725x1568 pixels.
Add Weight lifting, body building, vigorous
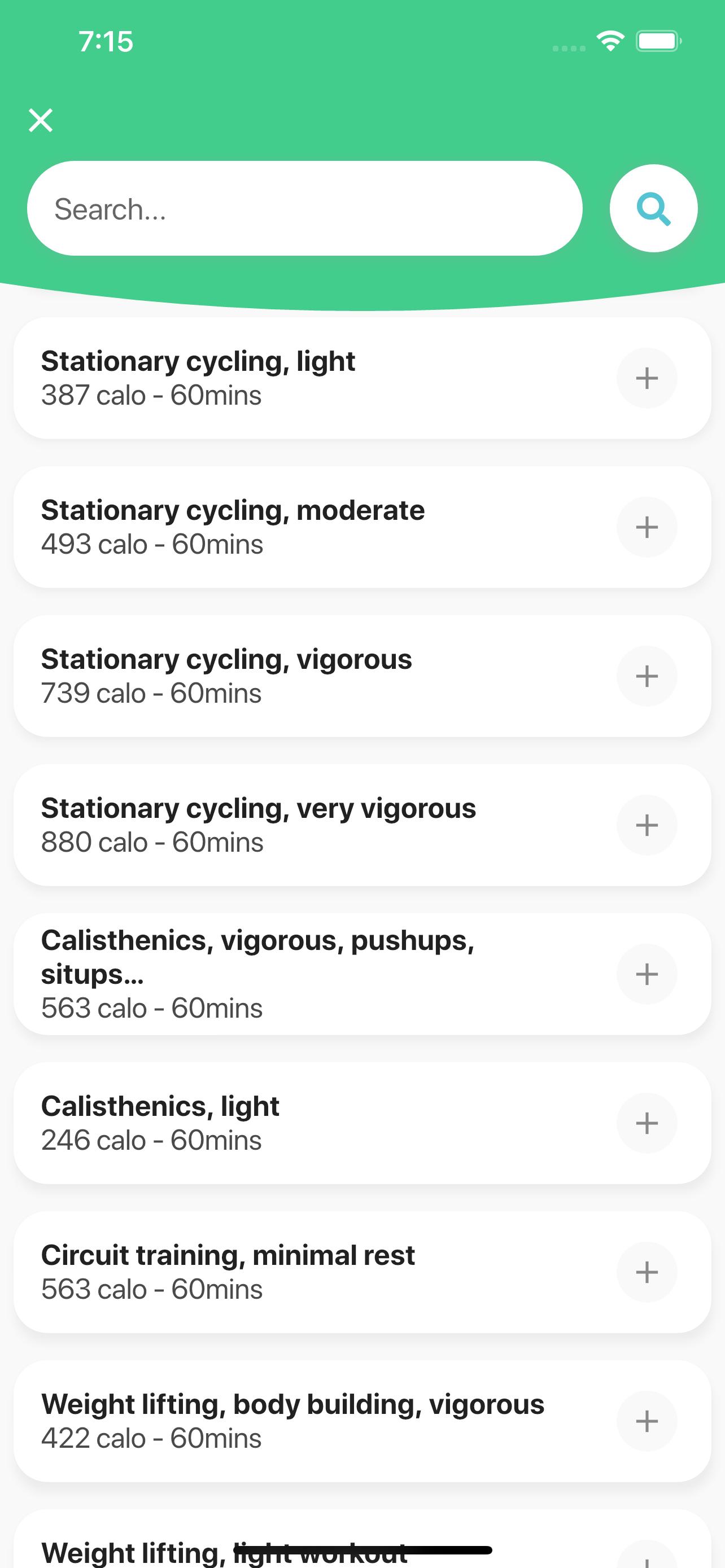[647, 1421]
